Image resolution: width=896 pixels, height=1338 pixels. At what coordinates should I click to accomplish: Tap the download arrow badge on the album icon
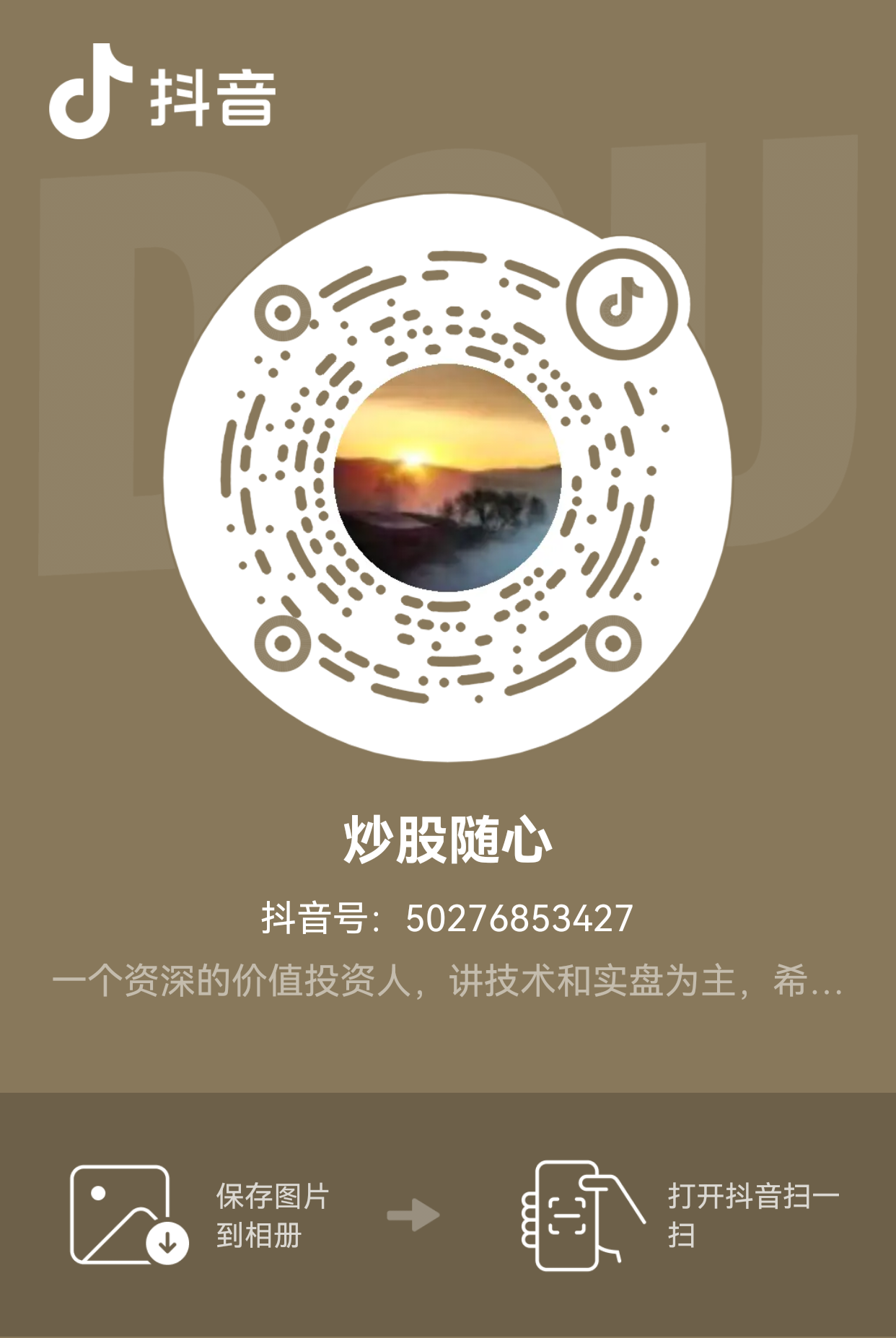pos(165,1241)
